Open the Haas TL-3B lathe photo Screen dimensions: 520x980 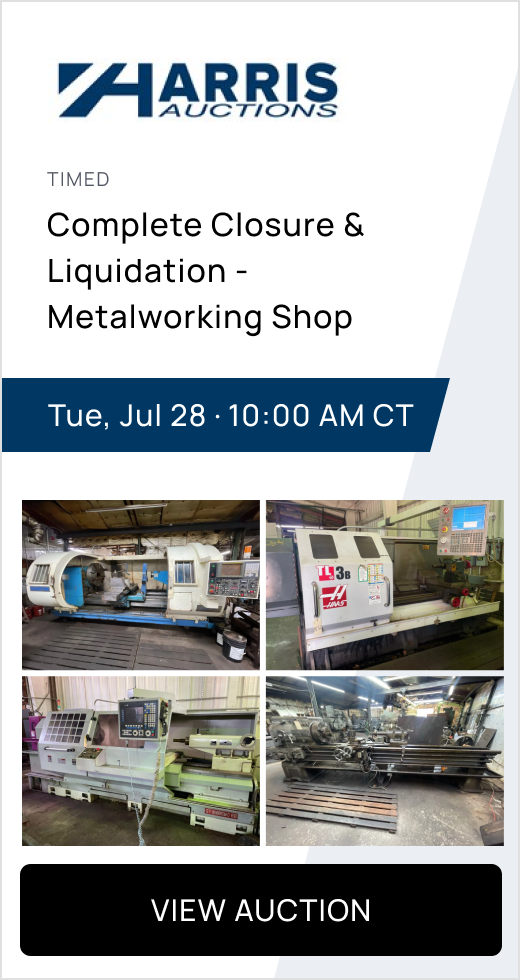[x=384, y=584]
